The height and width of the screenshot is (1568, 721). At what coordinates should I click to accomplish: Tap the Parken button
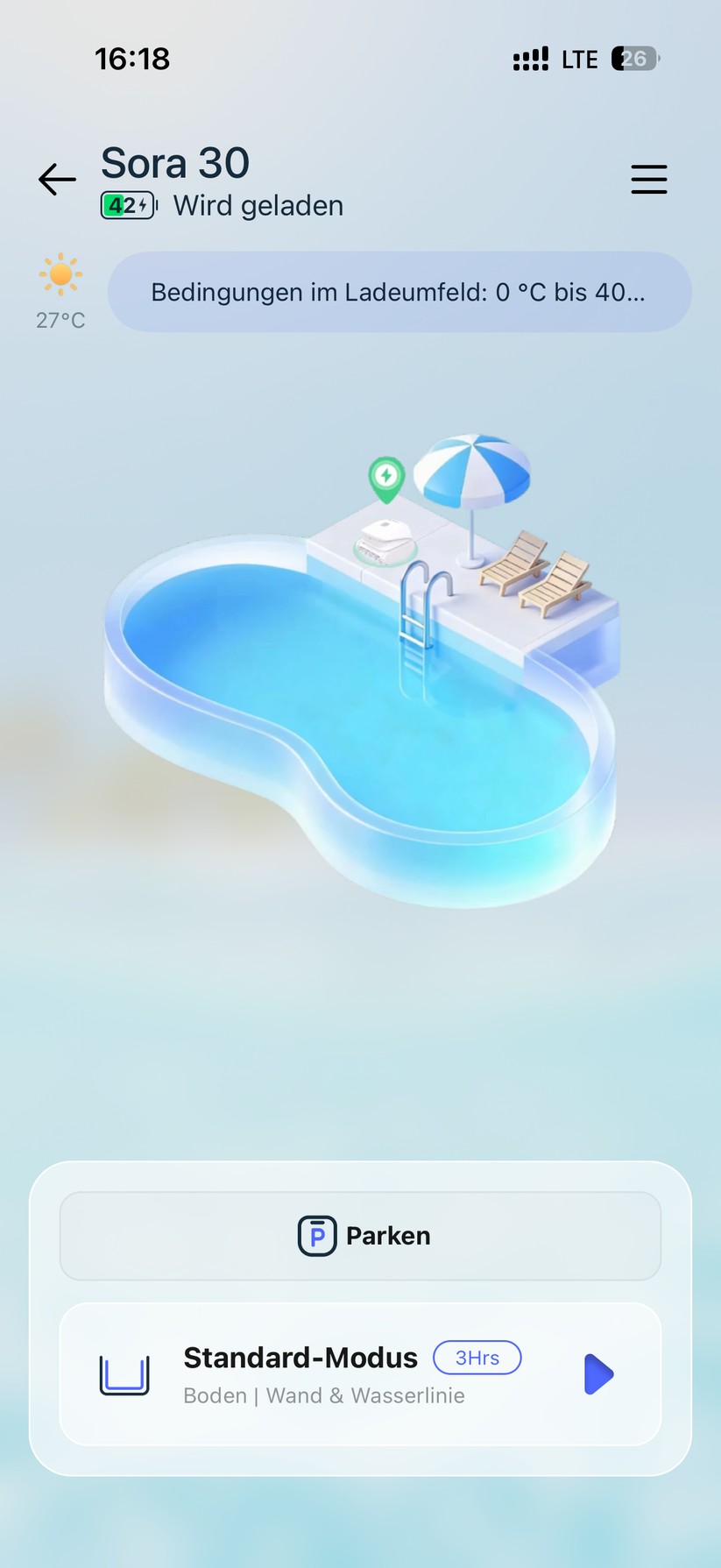pos(360,1236)
